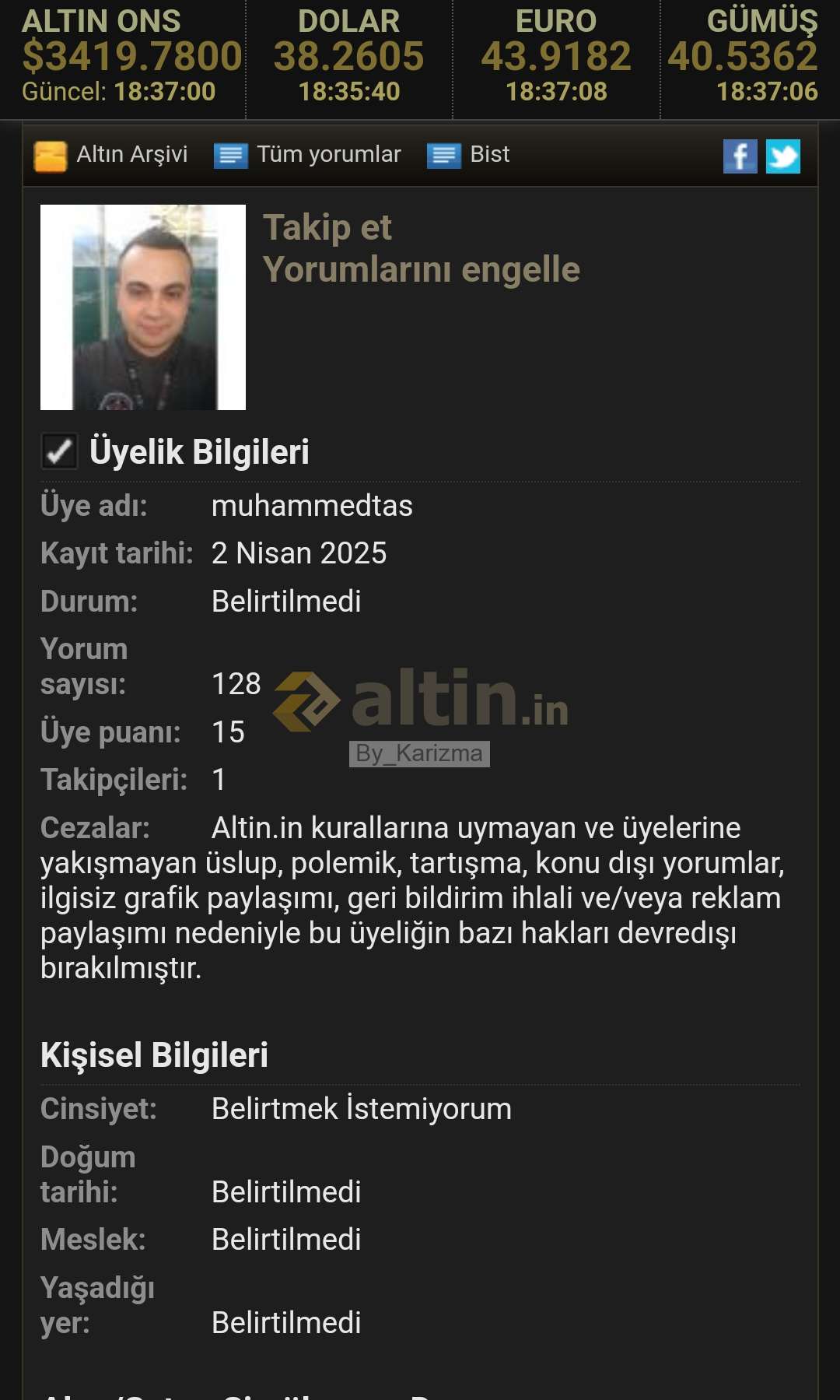Open Altın Arşivi in the toolbar

pos(111,155)
